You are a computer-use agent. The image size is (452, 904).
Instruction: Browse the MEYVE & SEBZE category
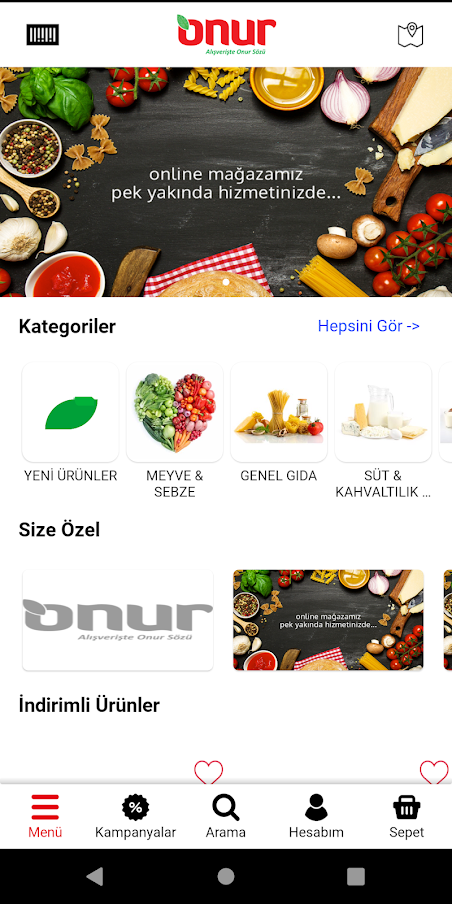[175, 431]
